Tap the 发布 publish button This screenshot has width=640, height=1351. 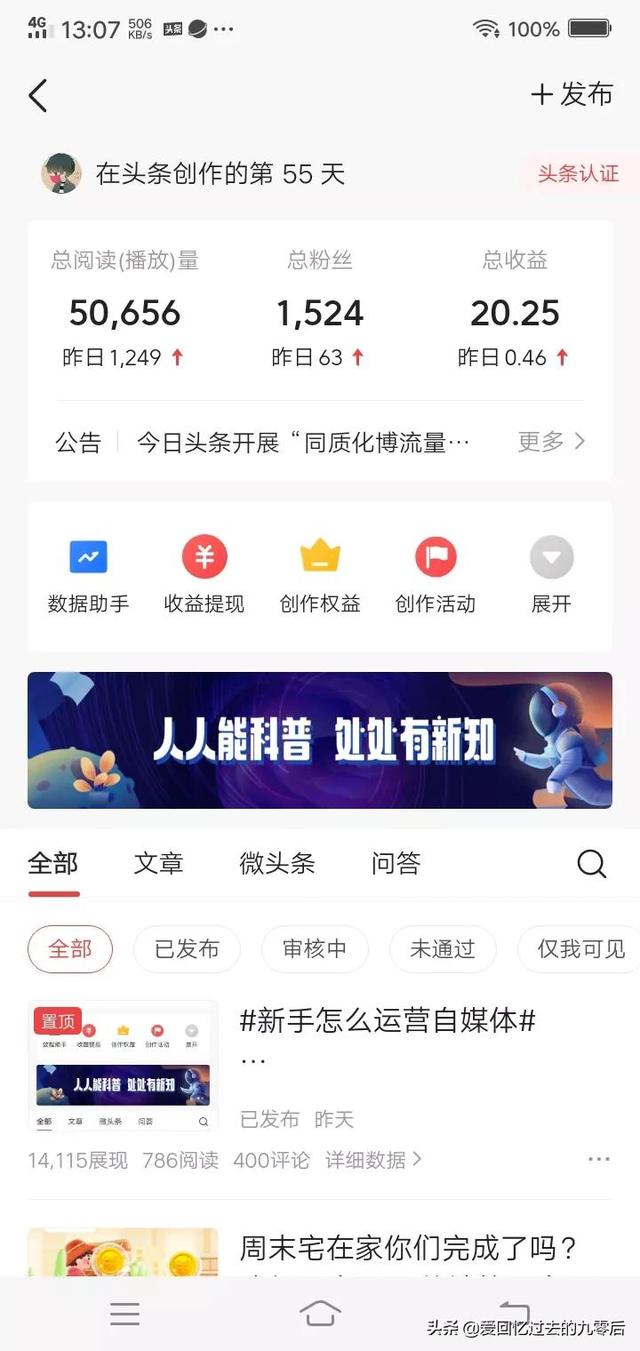point(571,95)
